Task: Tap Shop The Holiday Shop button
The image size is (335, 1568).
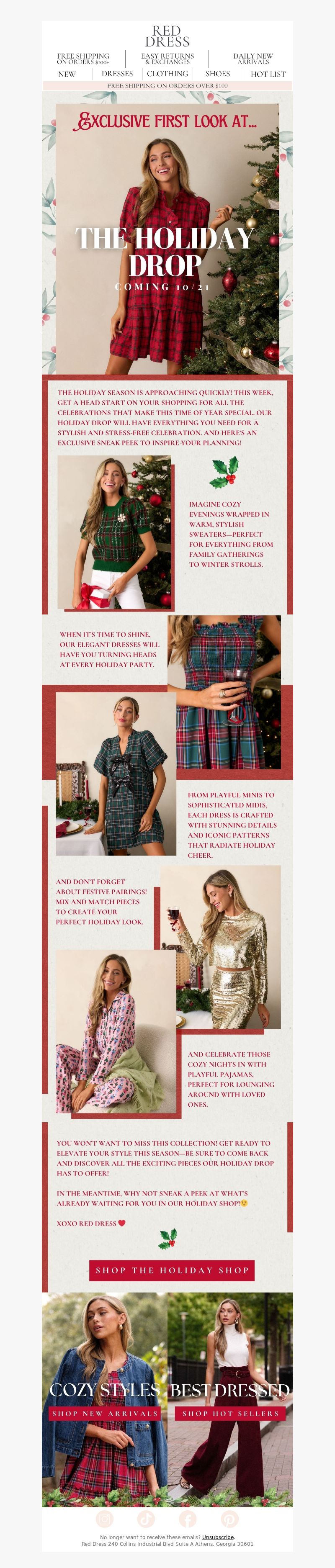Action: (x=172, y=1270)
